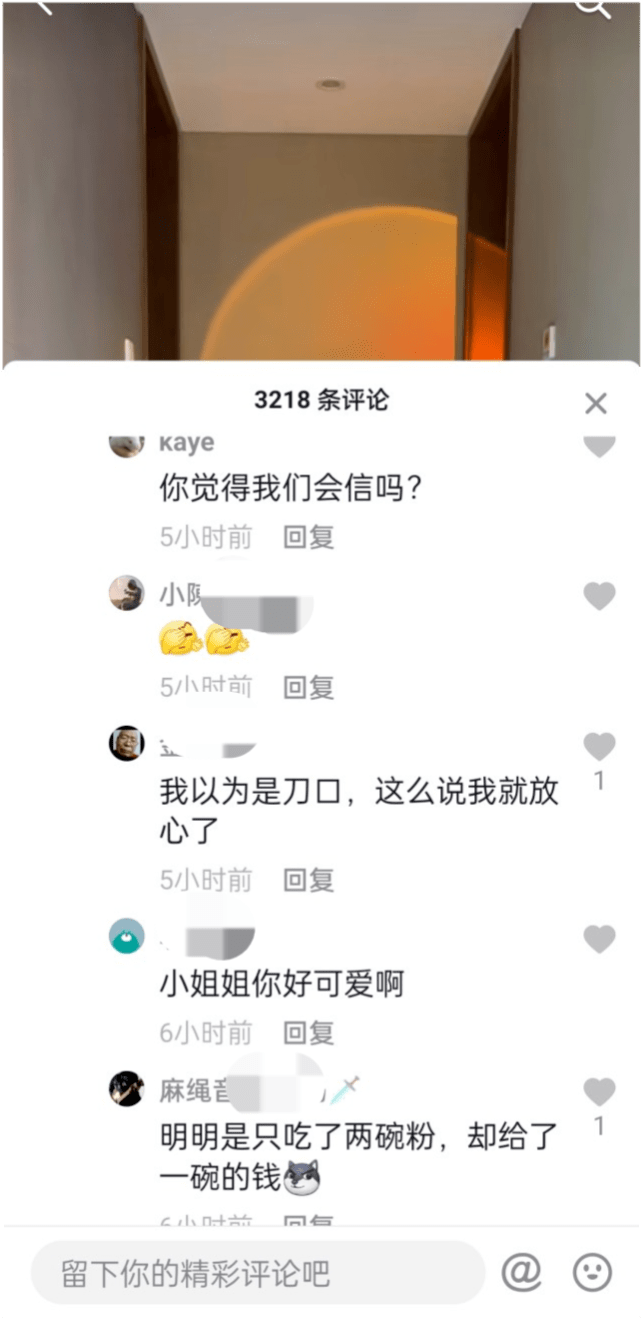Reply to comment 你觉得我们会信吗？
The width and height of the screenshot is (641, 1318).
pyautogui.click(x=308, y=537)
